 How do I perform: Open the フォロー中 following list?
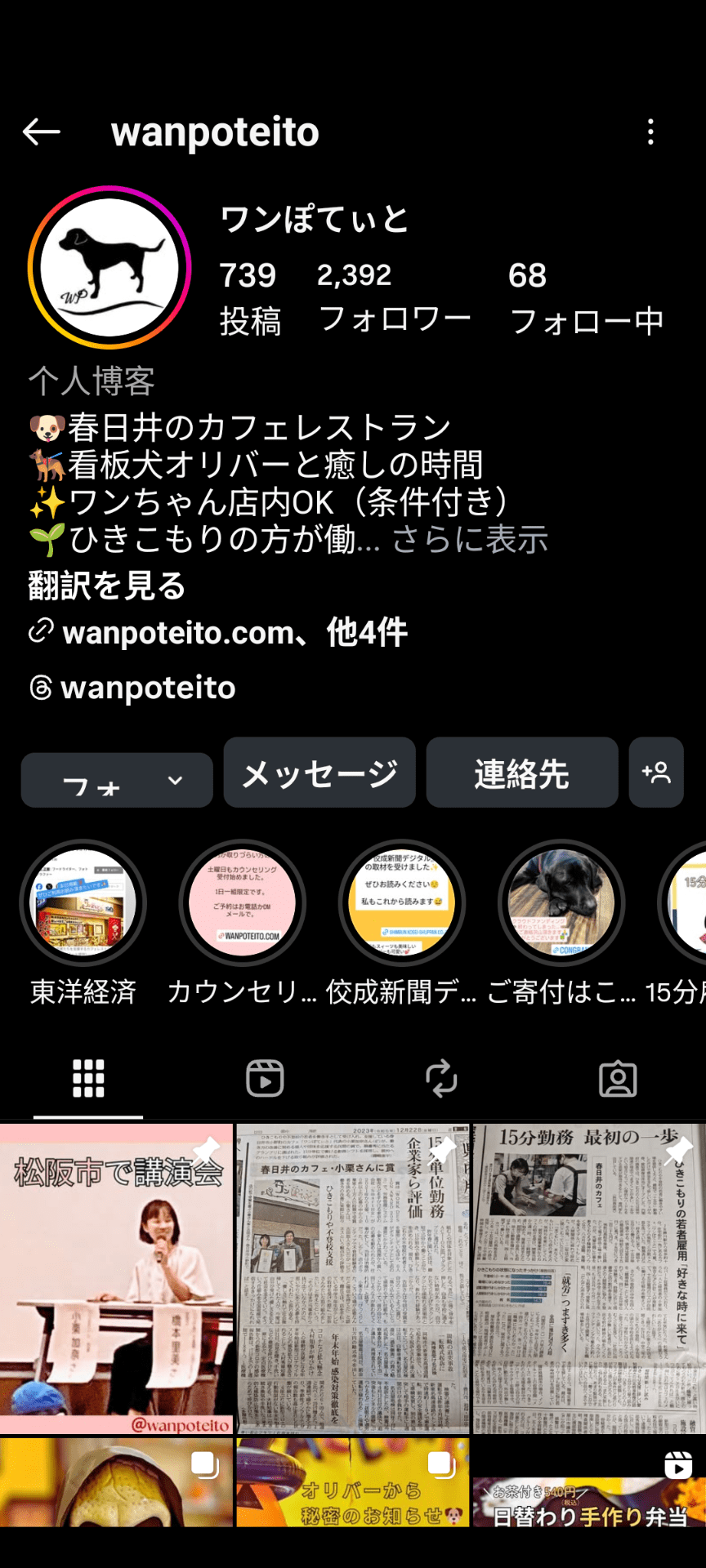point(585,297)
